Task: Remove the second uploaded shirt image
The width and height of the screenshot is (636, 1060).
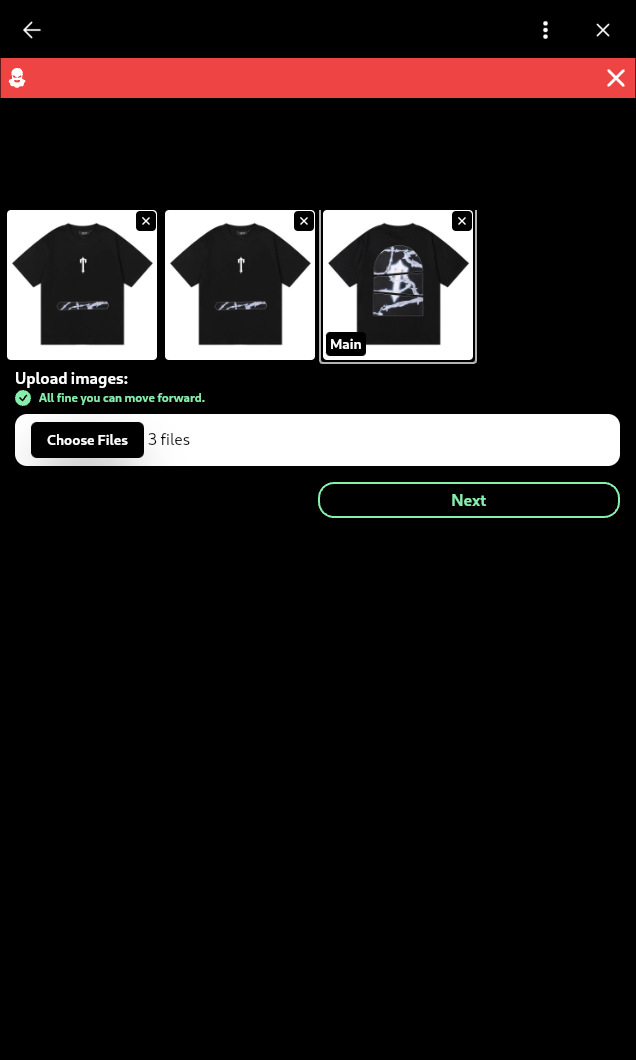Action: 304,221
